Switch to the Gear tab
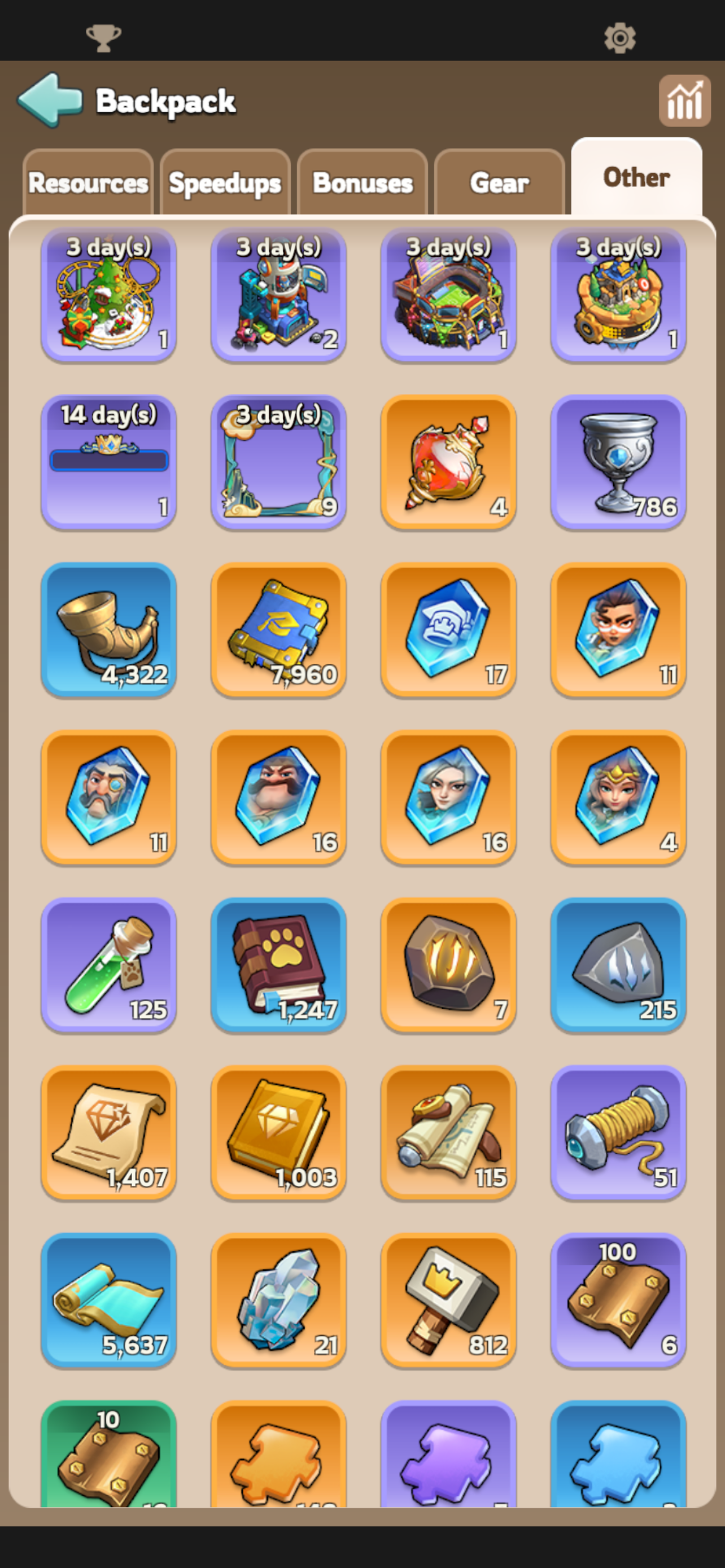The width and height of the screenshot is (725, 1568). click(499, 183)
